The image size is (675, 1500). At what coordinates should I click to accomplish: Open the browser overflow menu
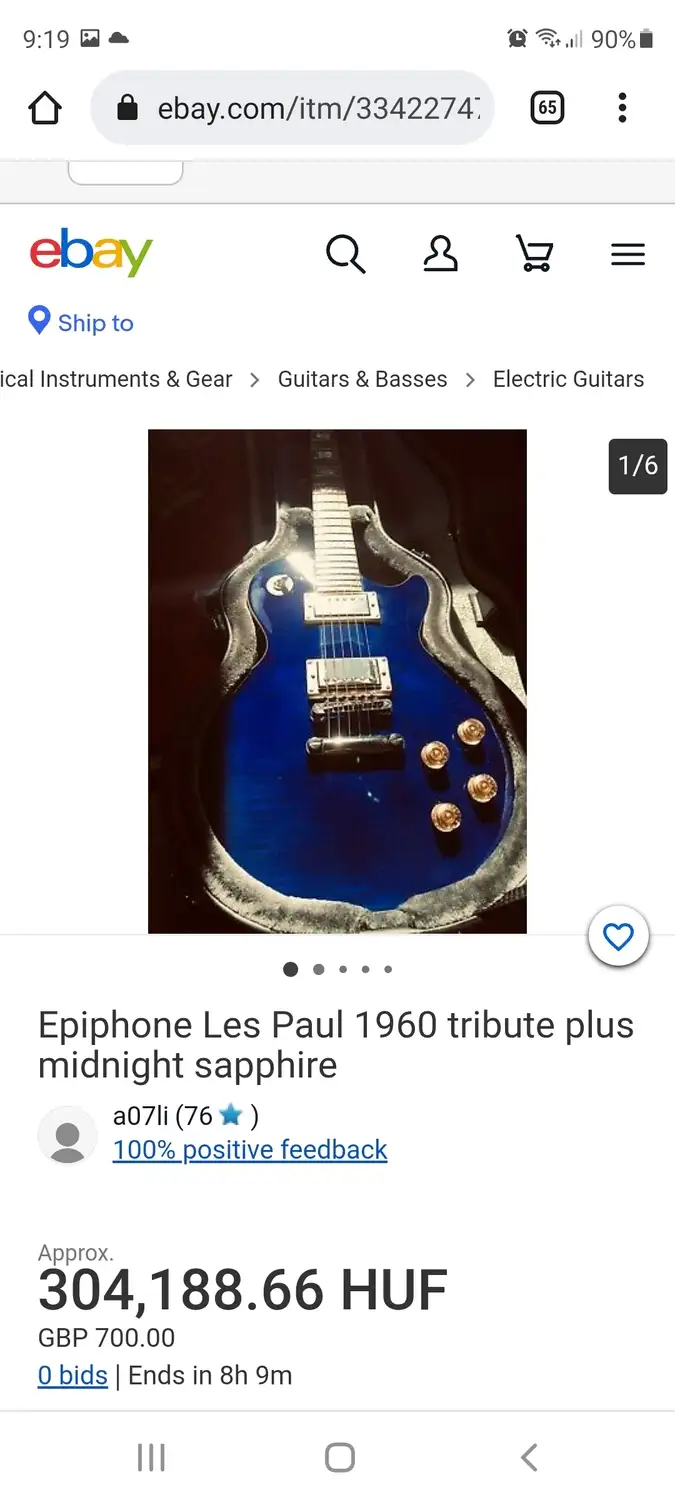click(x=622, y=108)
